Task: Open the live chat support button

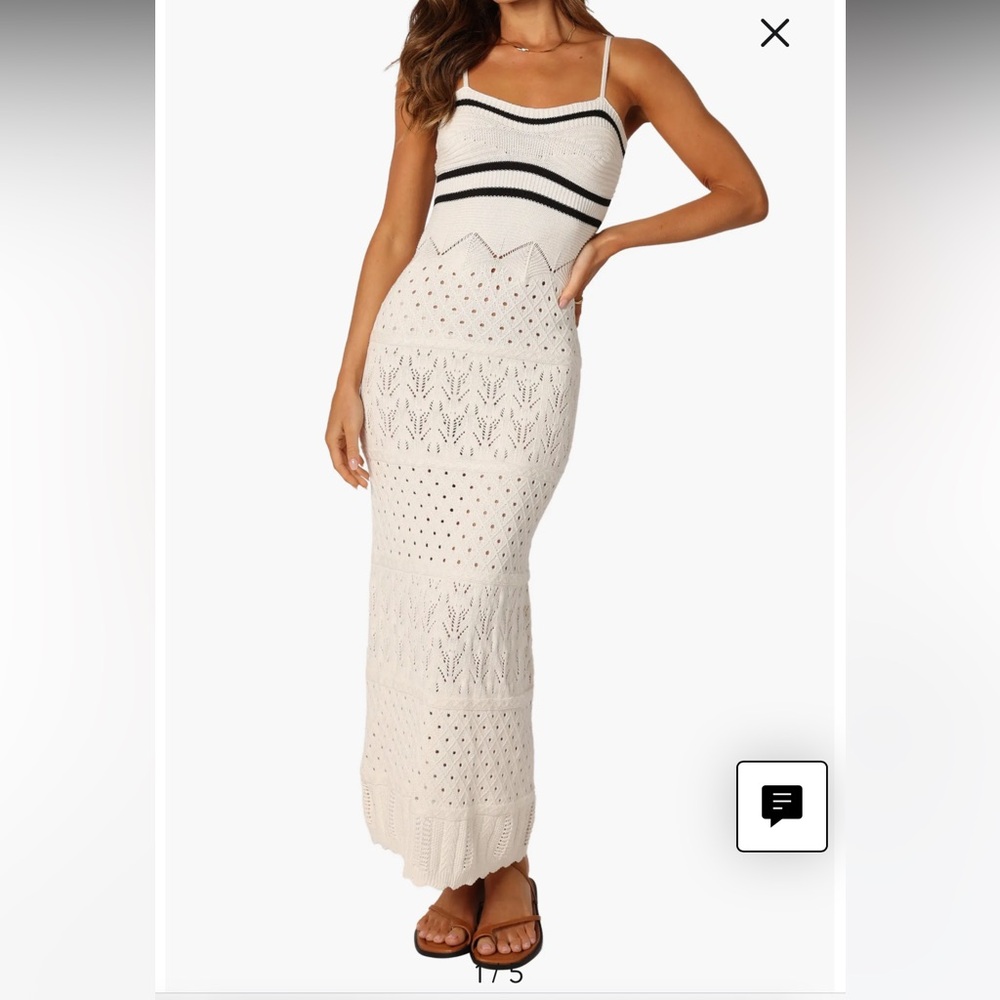Action: (x=782, y=806)
